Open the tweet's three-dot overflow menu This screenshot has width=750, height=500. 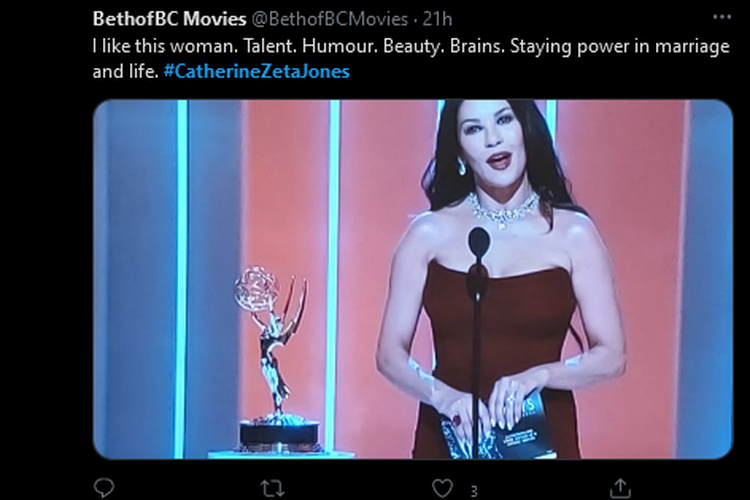click(x=721, y=17)
